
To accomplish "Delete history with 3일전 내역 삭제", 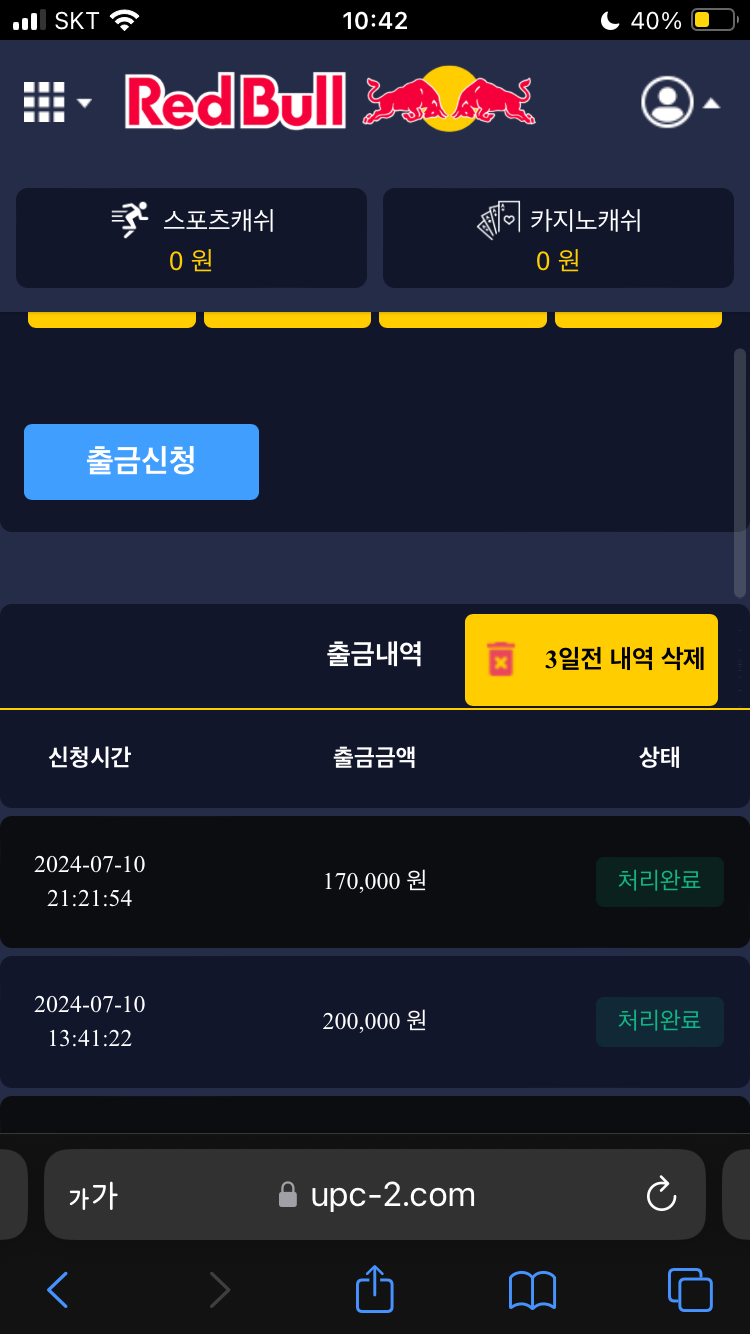I will tap(591, 659).
